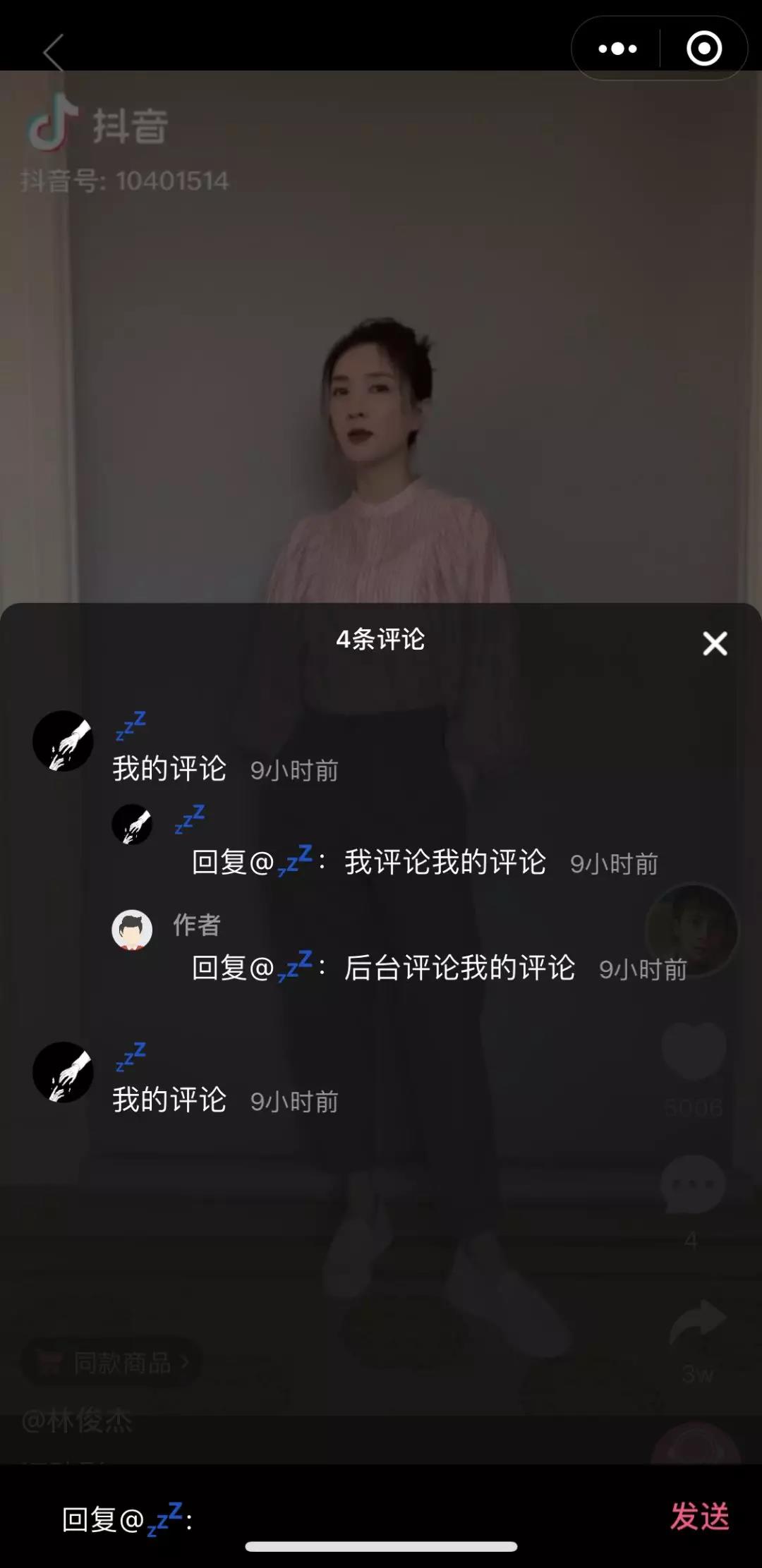Screen dimensions: 762x1568
Task: Open the mini program three-dot menu
Action: pos(617,49)
